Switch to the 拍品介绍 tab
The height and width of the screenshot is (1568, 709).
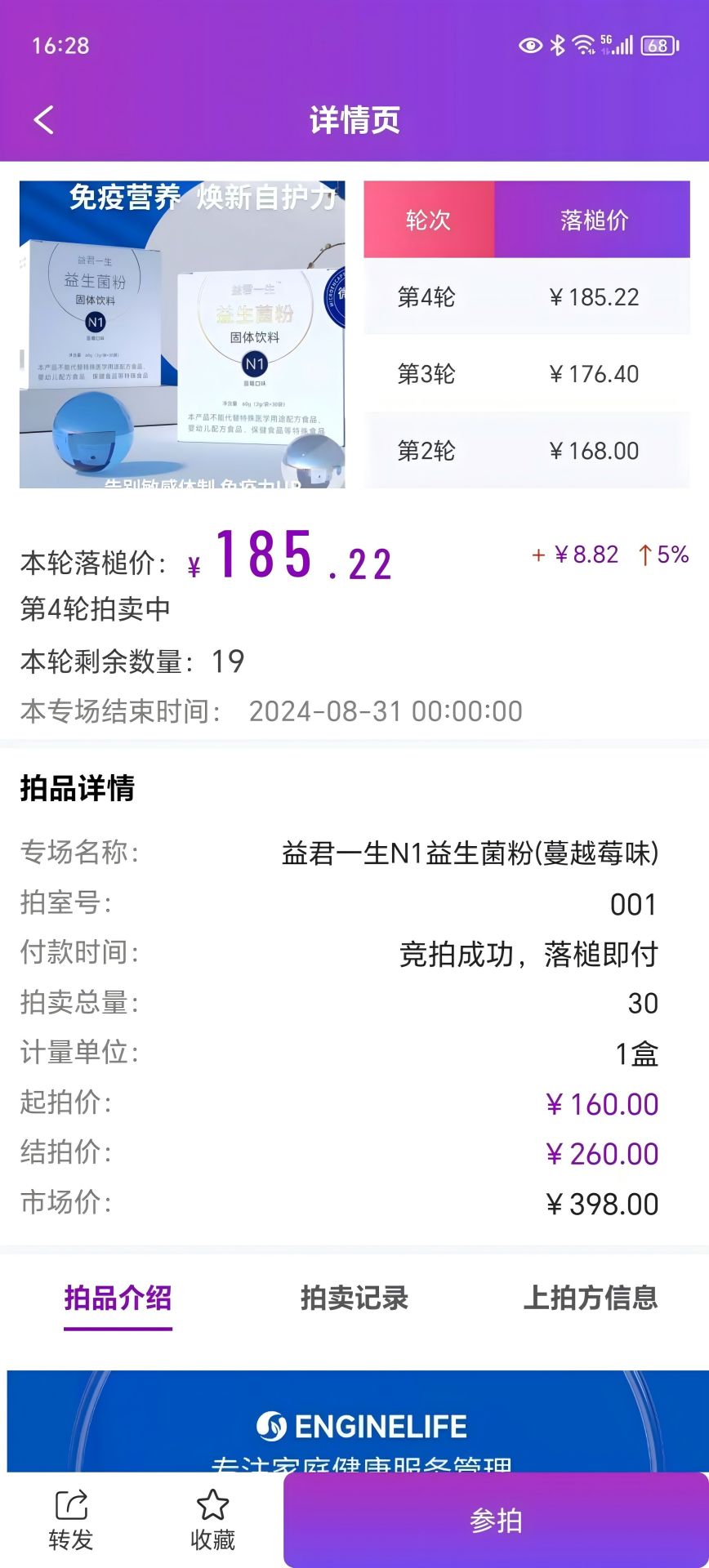[x=118, y=1298]
